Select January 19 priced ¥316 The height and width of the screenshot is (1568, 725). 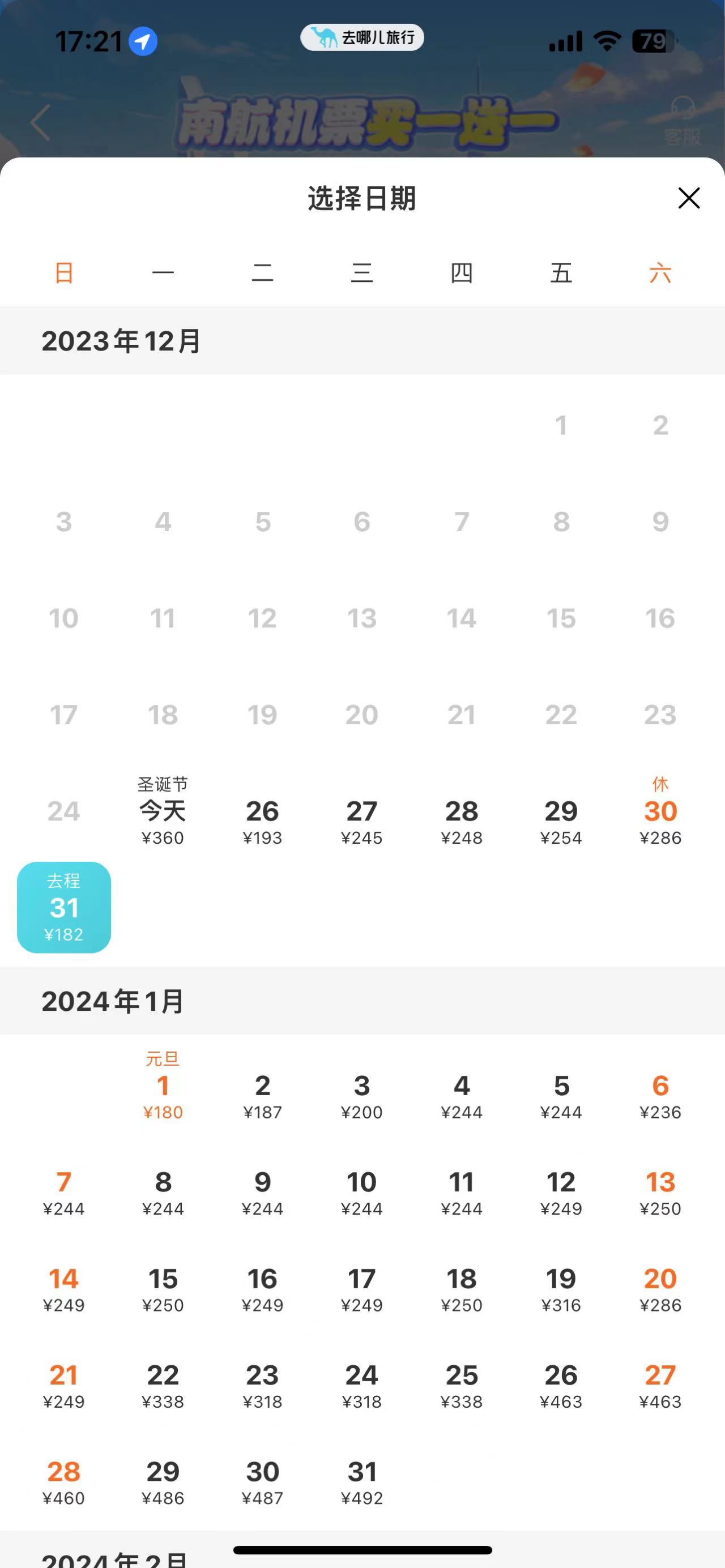[x=561, y=1288]
